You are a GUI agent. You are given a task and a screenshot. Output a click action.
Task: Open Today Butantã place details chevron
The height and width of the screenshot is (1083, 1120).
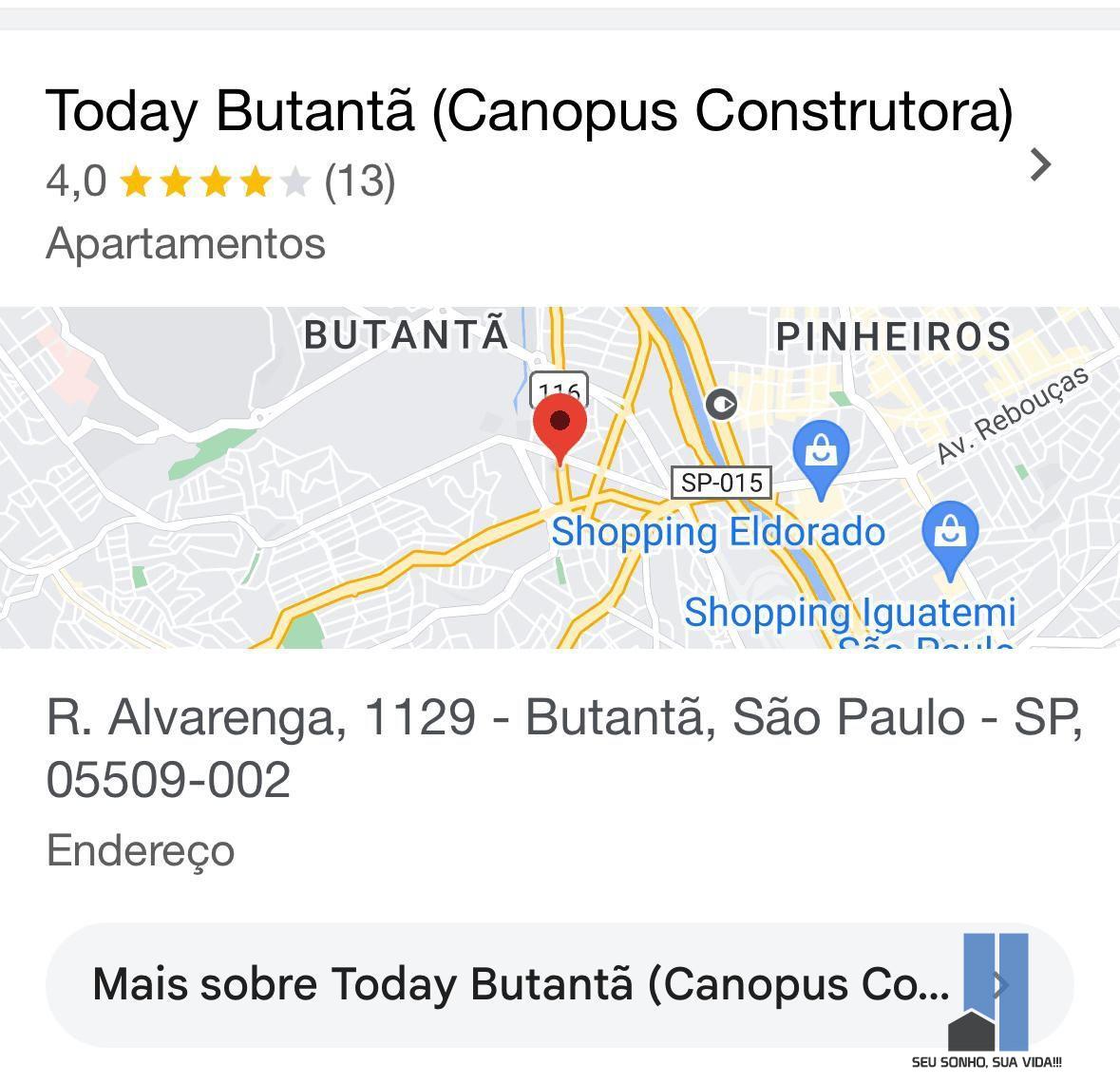[x=1041, y=164]
